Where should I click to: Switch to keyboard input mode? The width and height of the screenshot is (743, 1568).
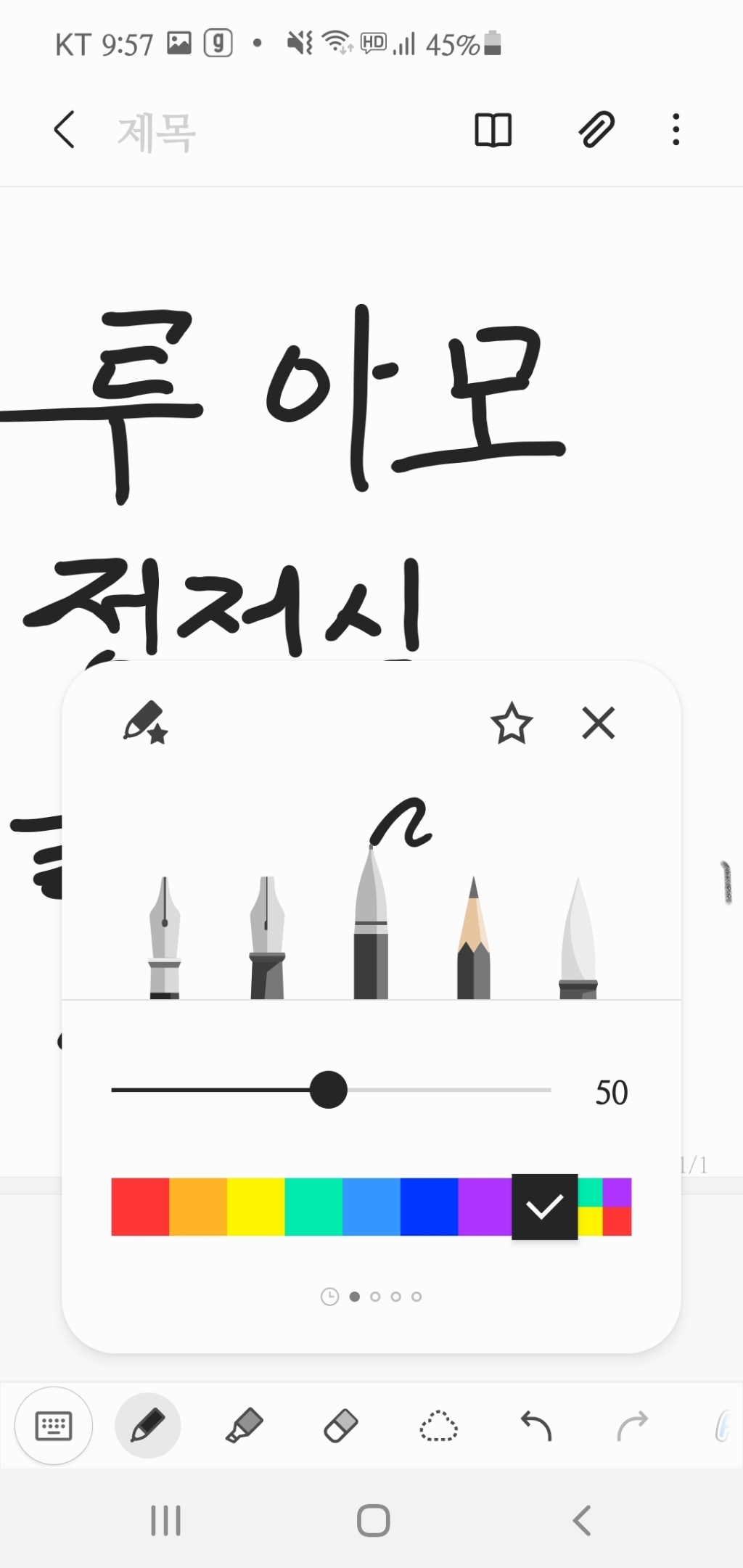click(54, 1426)
